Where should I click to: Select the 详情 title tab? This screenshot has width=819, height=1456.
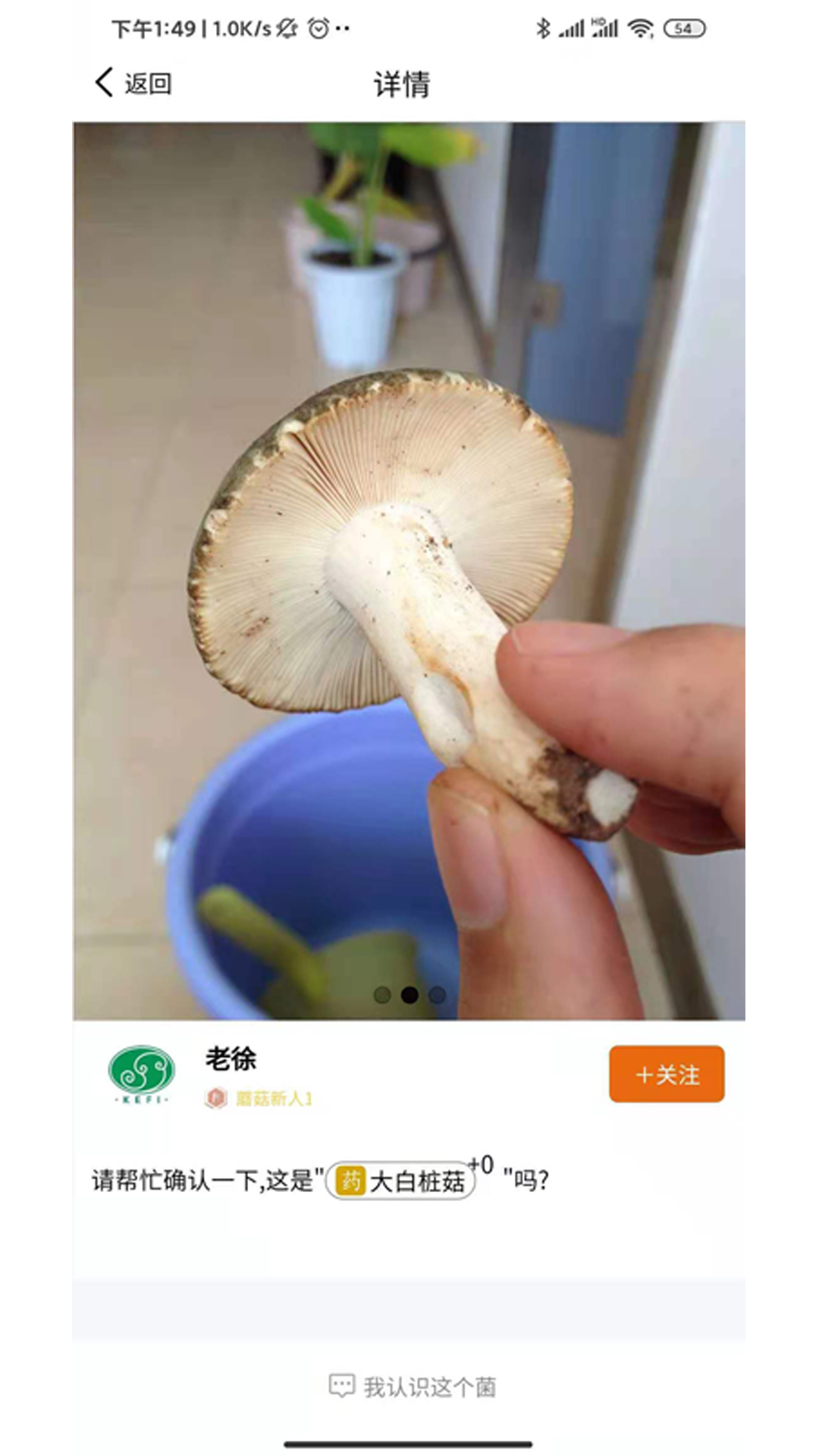click(402, 84)
